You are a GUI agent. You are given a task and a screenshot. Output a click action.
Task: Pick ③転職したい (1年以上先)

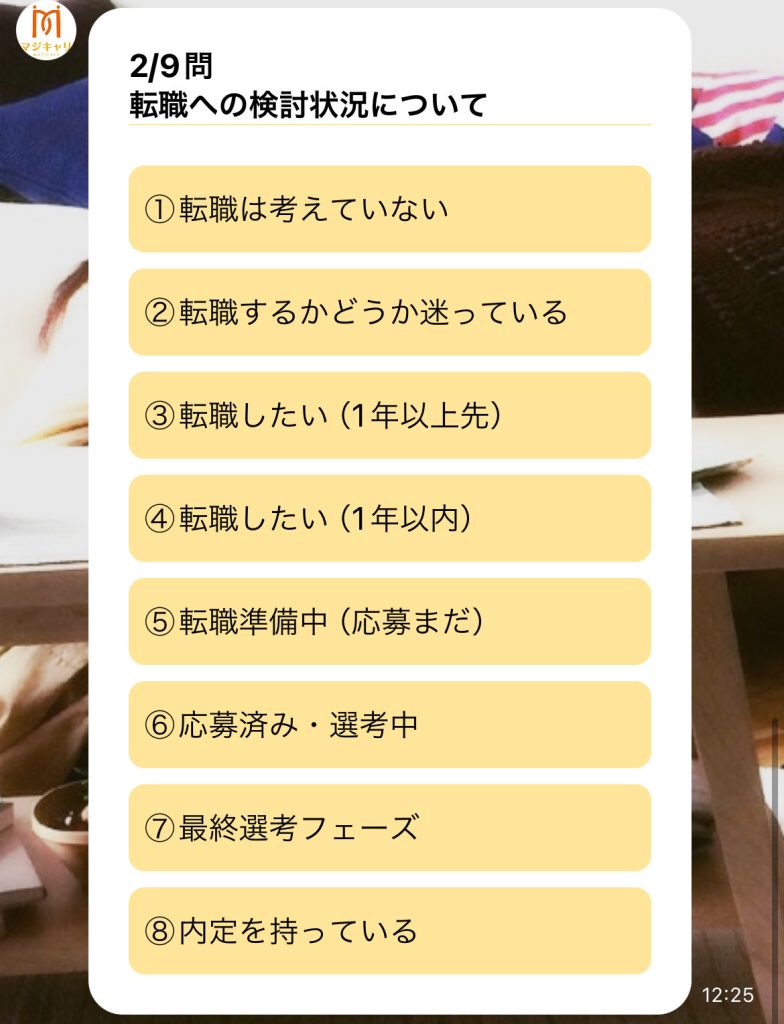click(389, 415)
